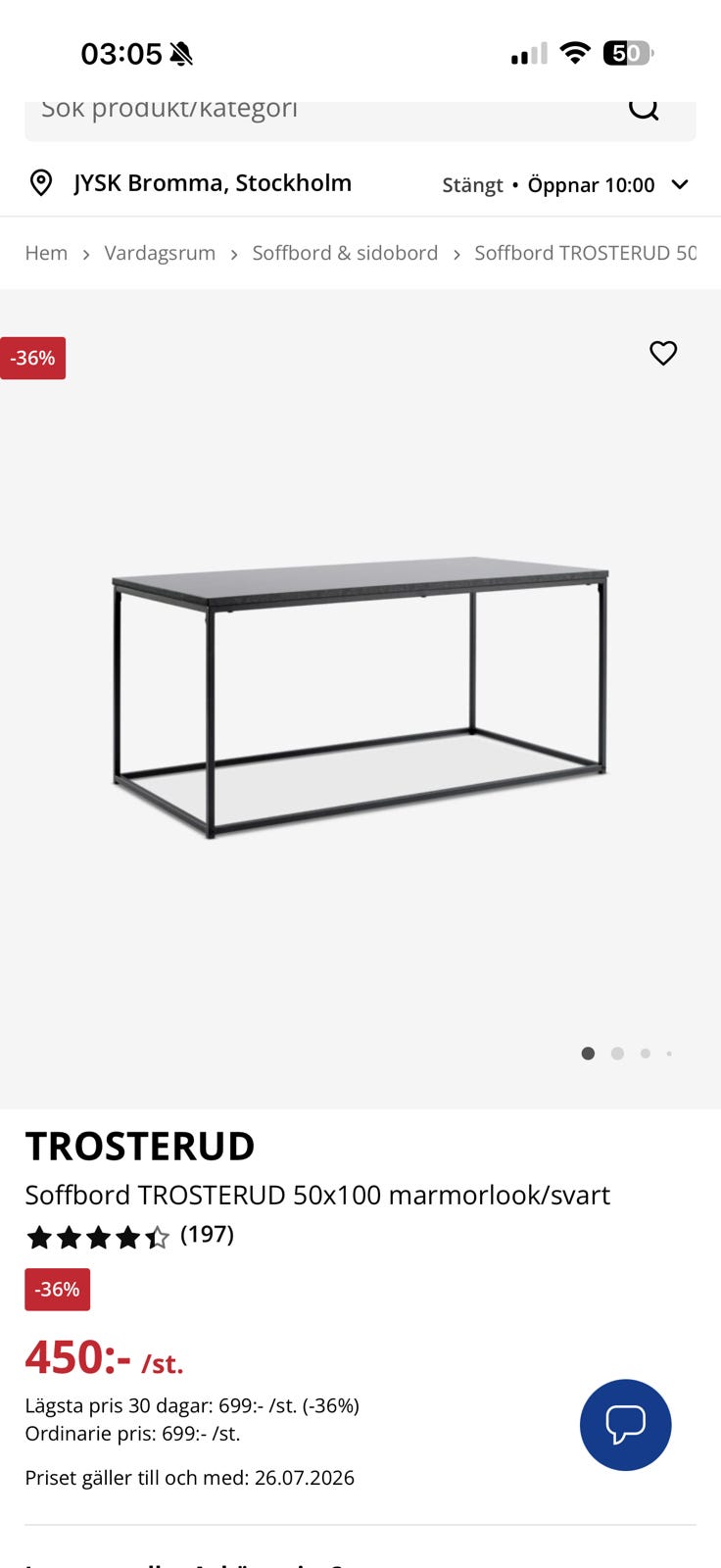Select the second image page indicator dot

pyautogui.click(x=617, y=1053)
